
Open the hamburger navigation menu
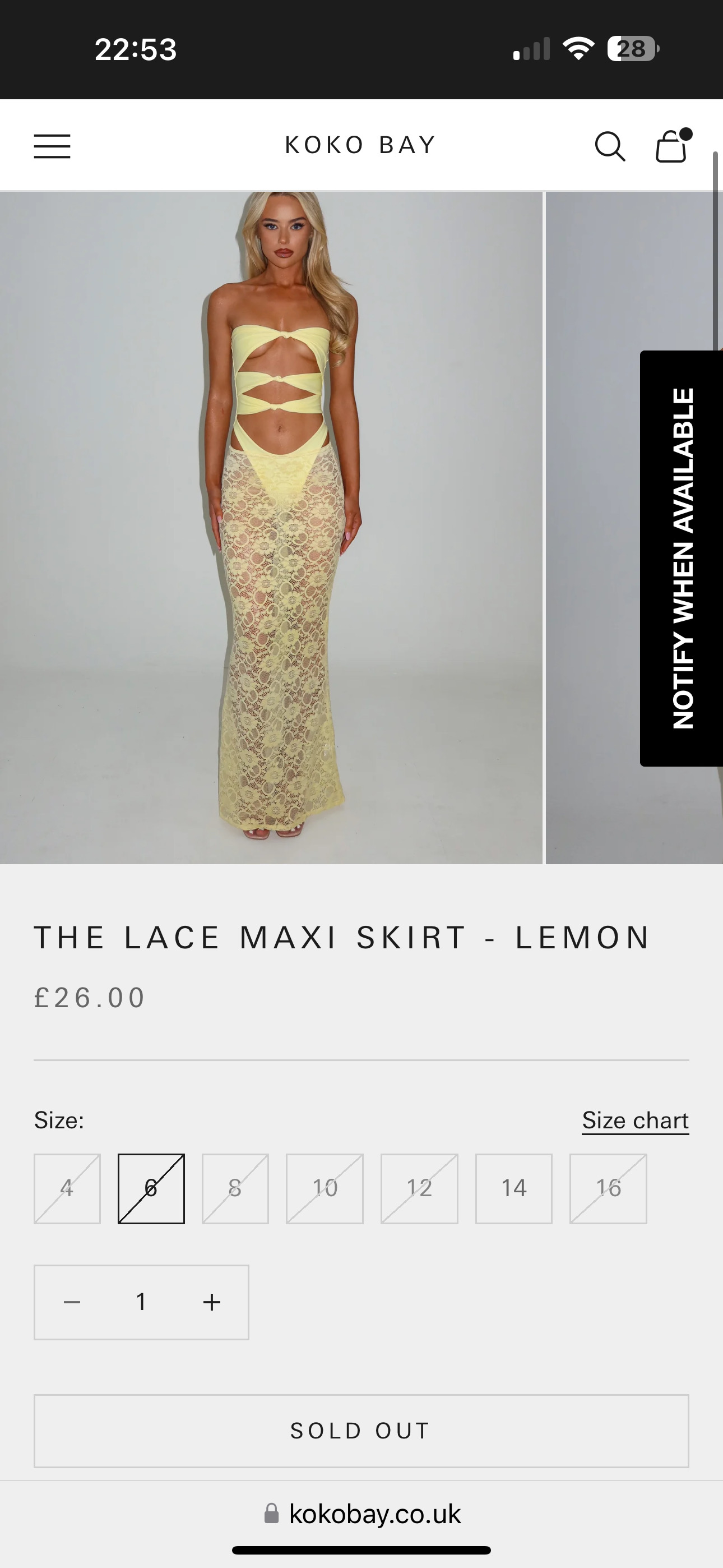[x=52, y=146]
